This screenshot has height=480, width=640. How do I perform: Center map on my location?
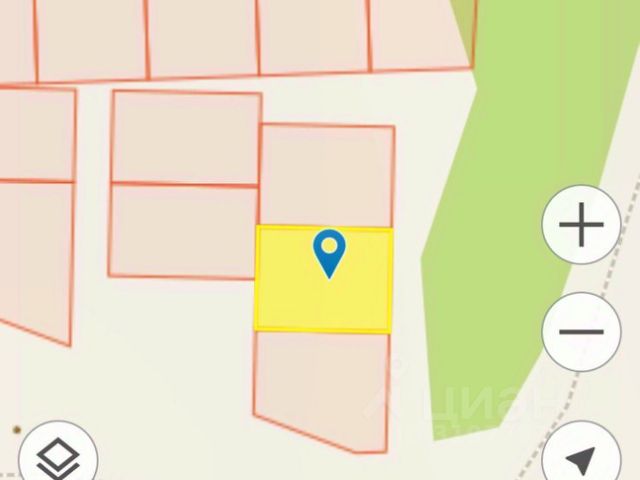tap(581, 458)
